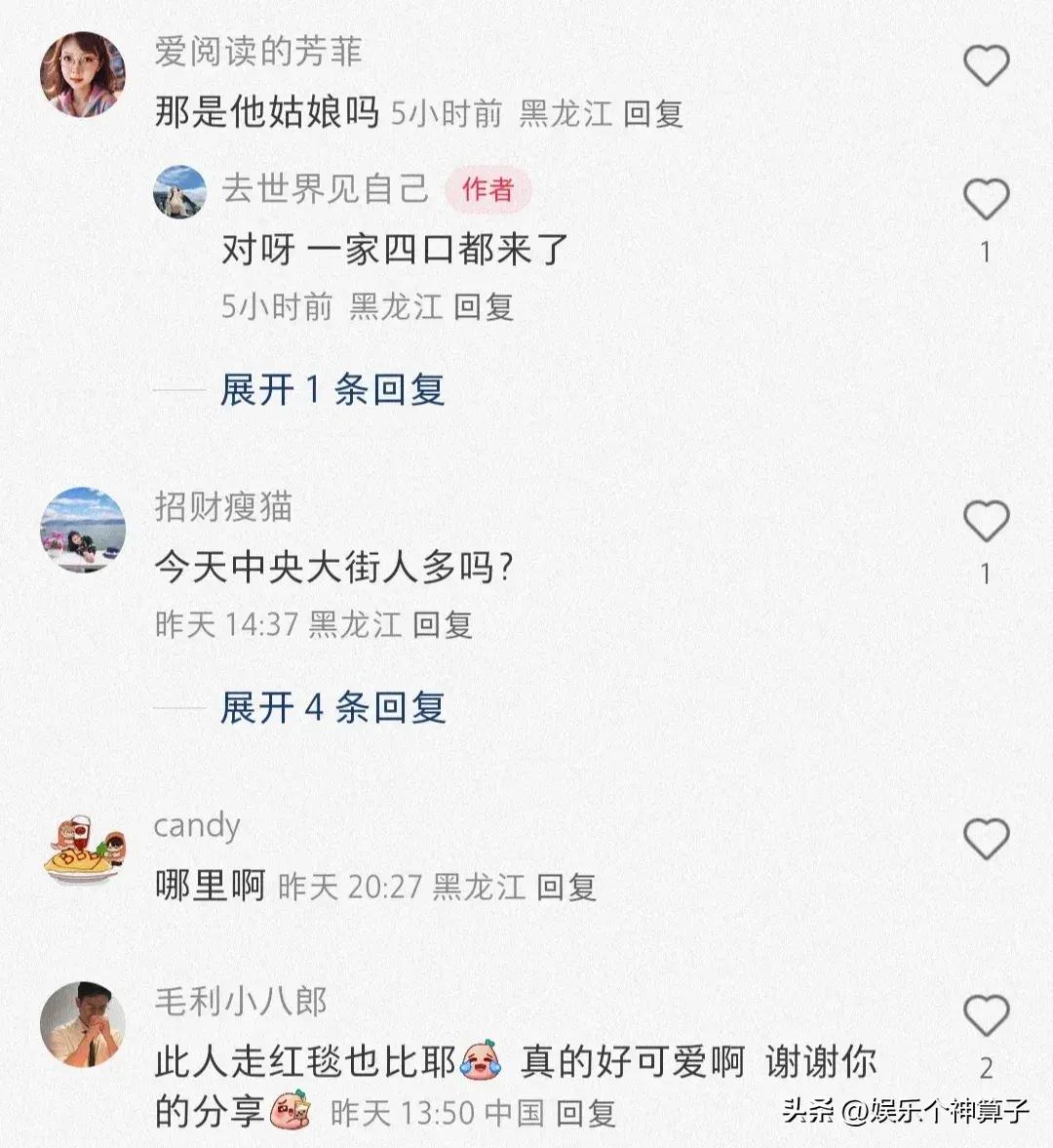
Task: Like 毛利小八郎's comment
Action: point(986,1017)
